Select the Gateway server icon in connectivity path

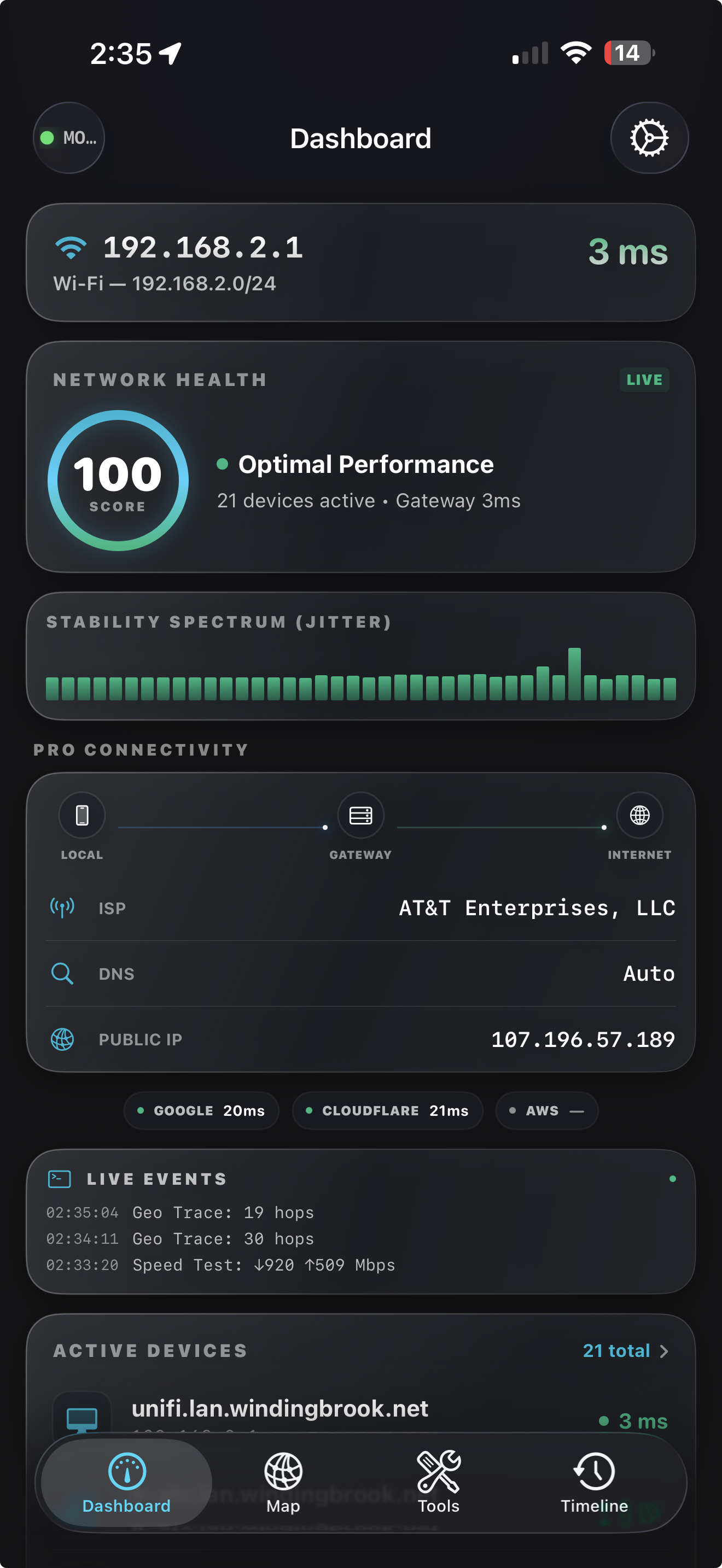click(361, 815)
